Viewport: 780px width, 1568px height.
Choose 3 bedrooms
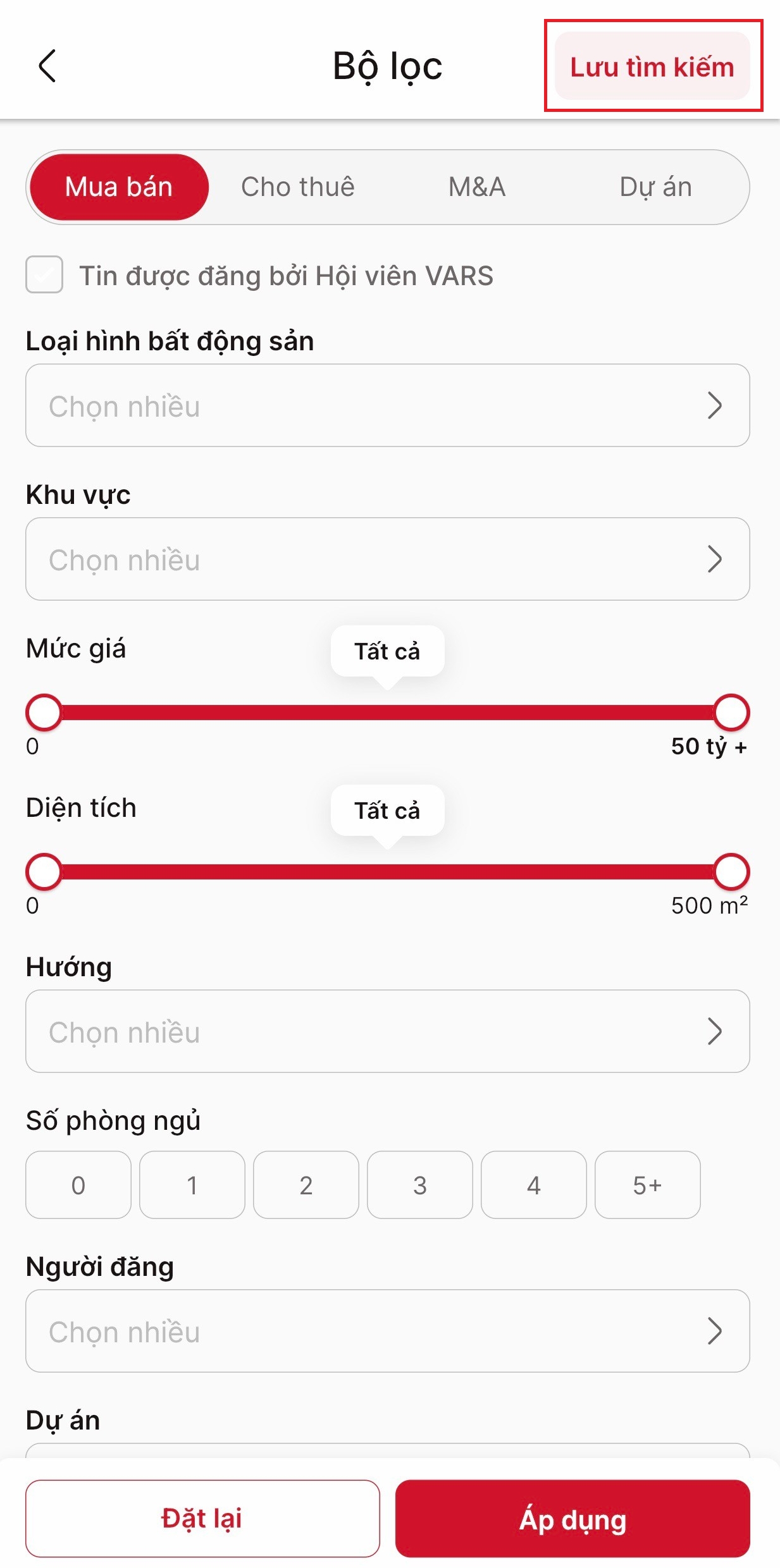pos(420,1185)
